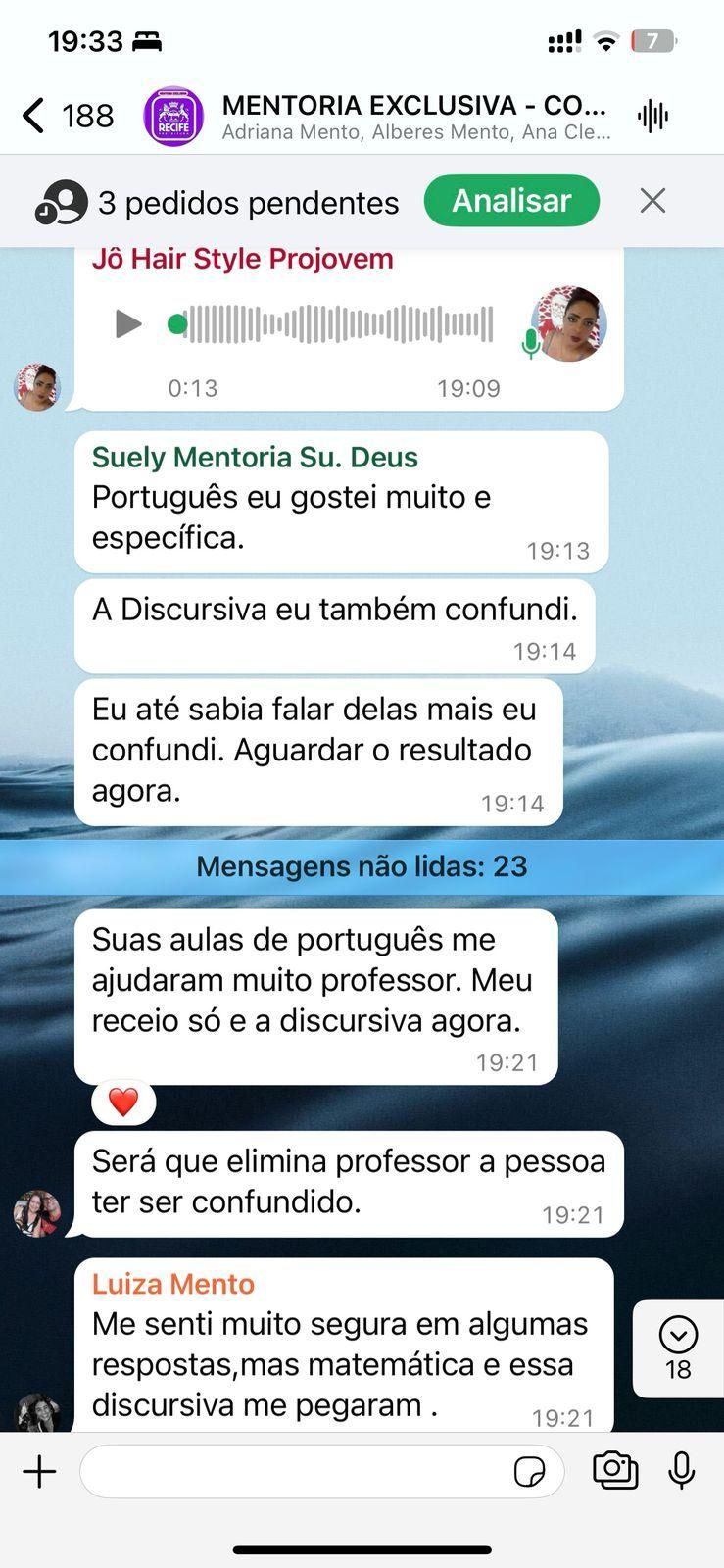Screen dimensions: 724x1568
Task: Record a voice message with the microphone
Action: pyautogui.click(x=682, y=1471)
